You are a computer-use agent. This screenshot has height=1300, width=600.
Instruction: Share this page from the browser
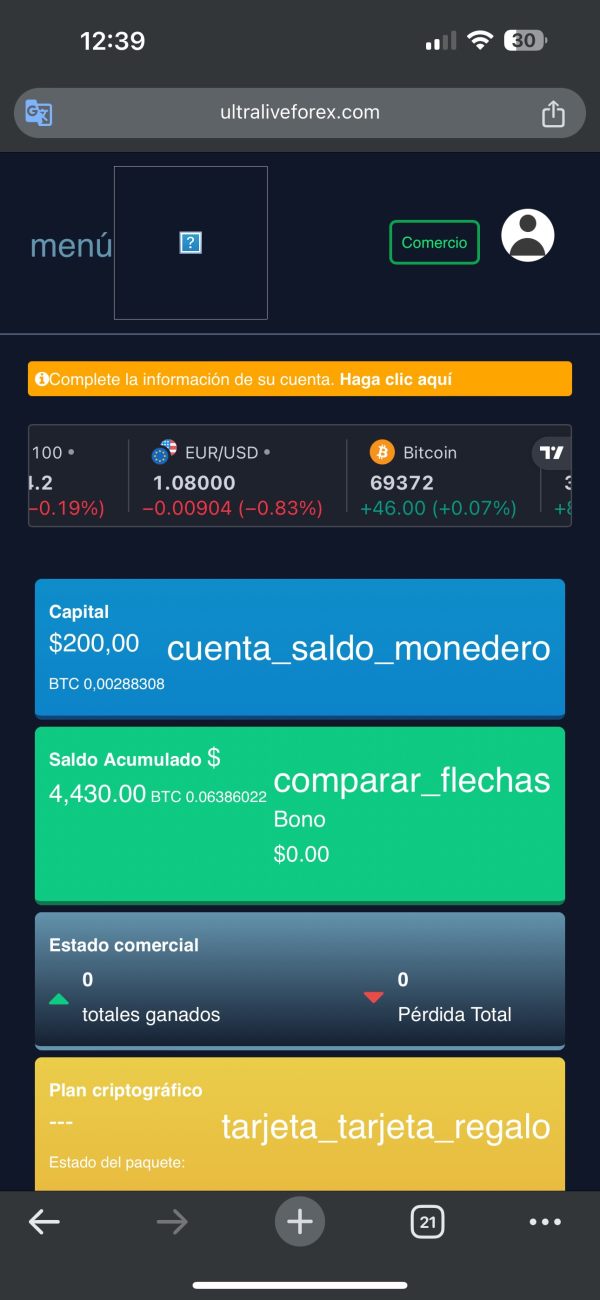553,114
